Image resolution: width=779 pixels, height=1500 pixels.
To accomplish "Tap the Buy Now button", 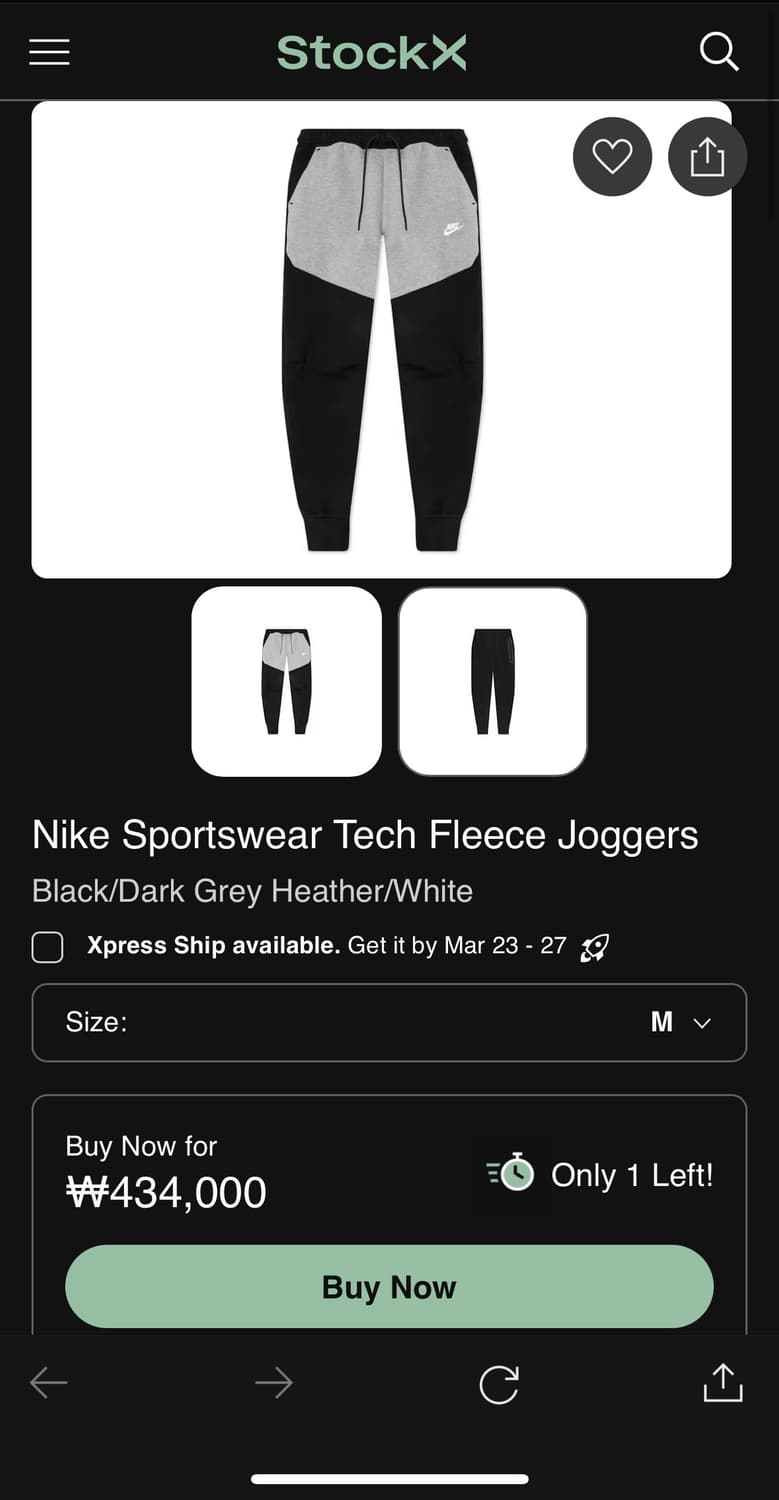I will coord(389,1287).
